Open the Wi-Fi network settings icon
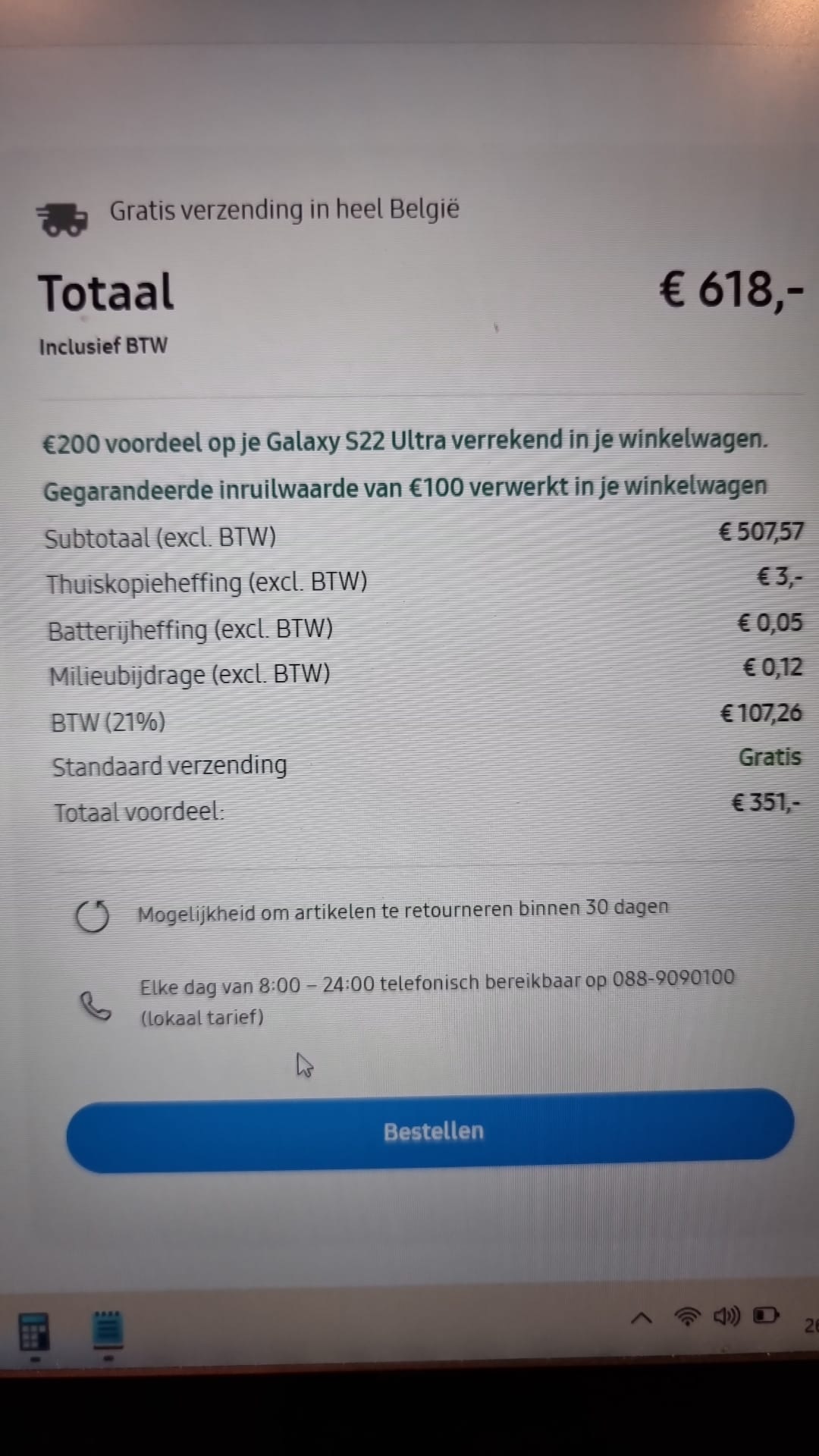The width and height of the screenshot is (819, 1456). [687, 1316]
